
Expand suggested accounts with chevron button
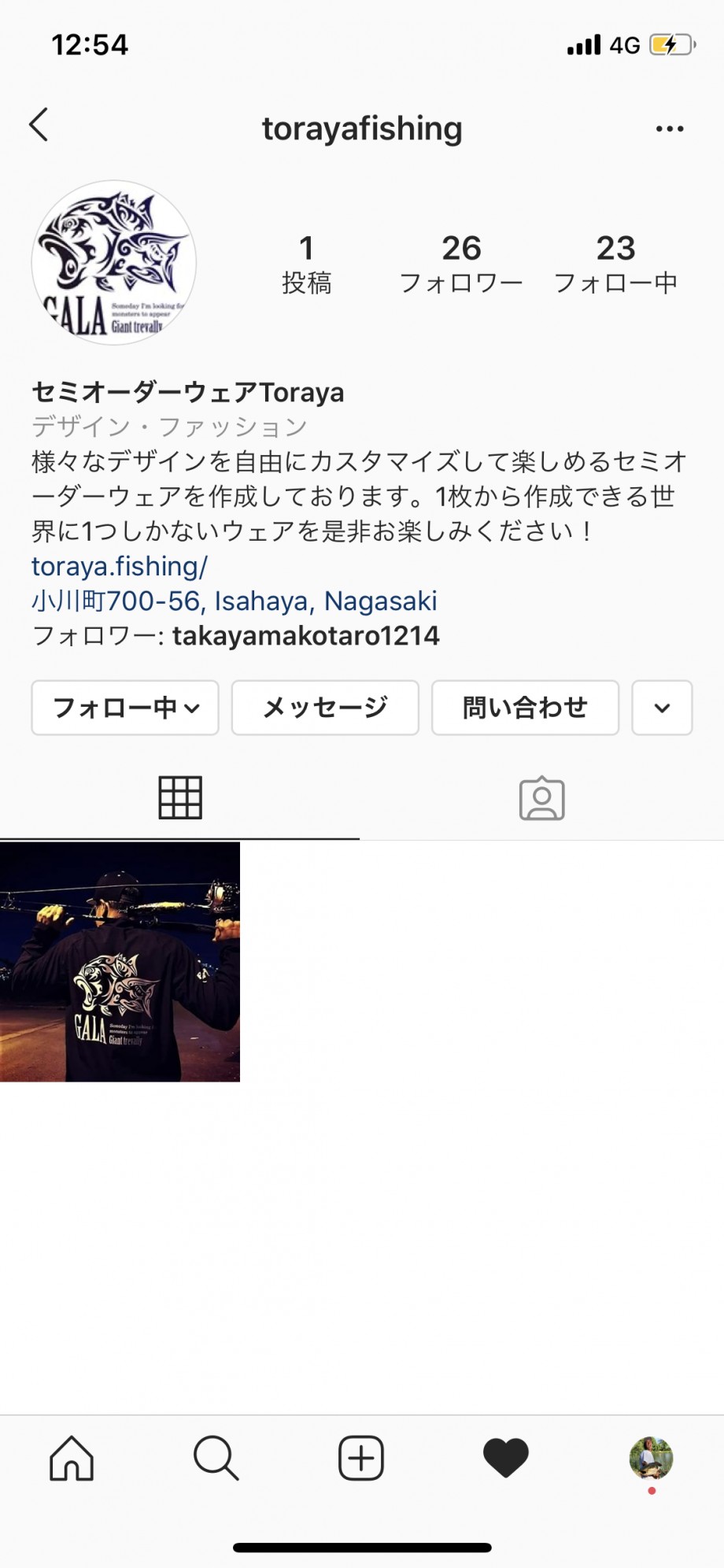tap(662, 708)
